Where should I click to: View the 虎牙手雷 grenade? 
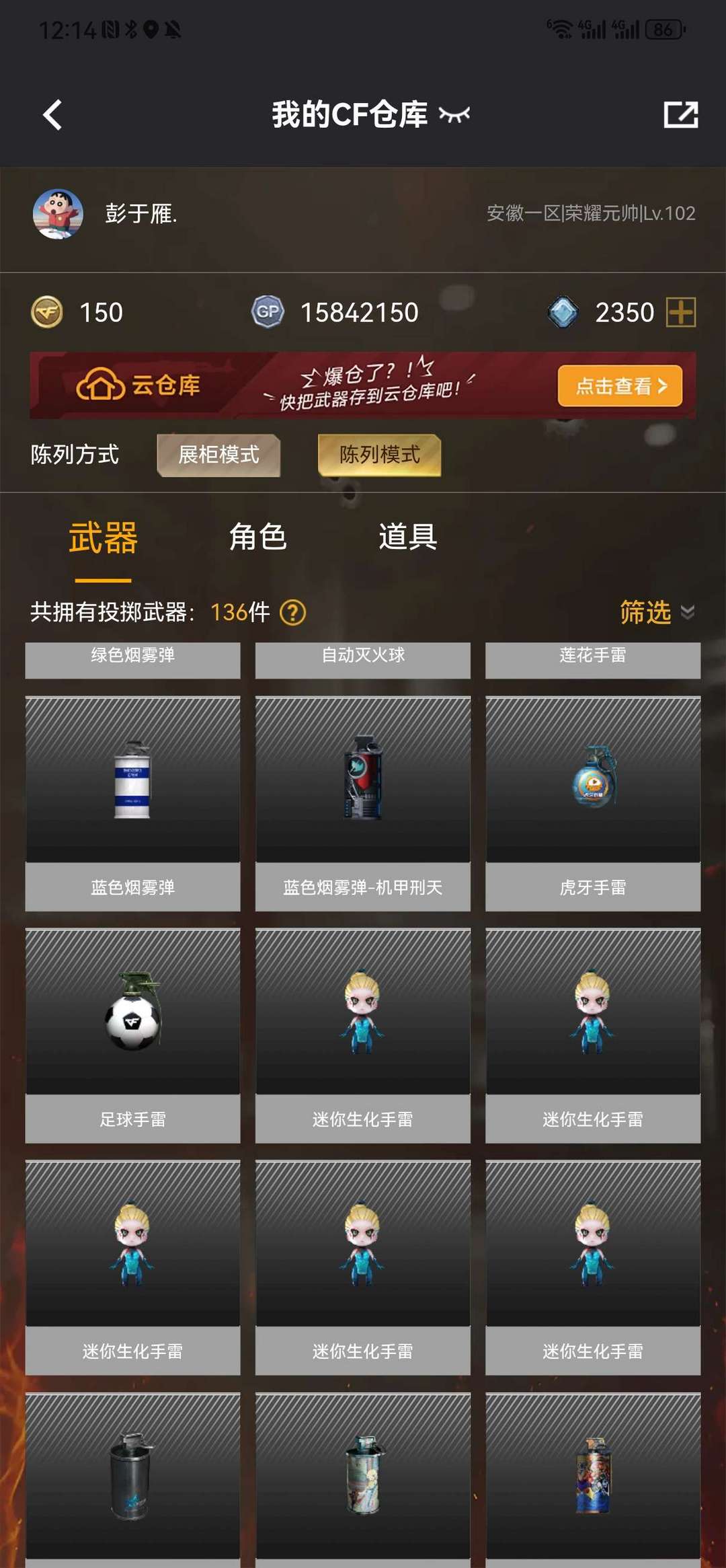tap(593, 804)
